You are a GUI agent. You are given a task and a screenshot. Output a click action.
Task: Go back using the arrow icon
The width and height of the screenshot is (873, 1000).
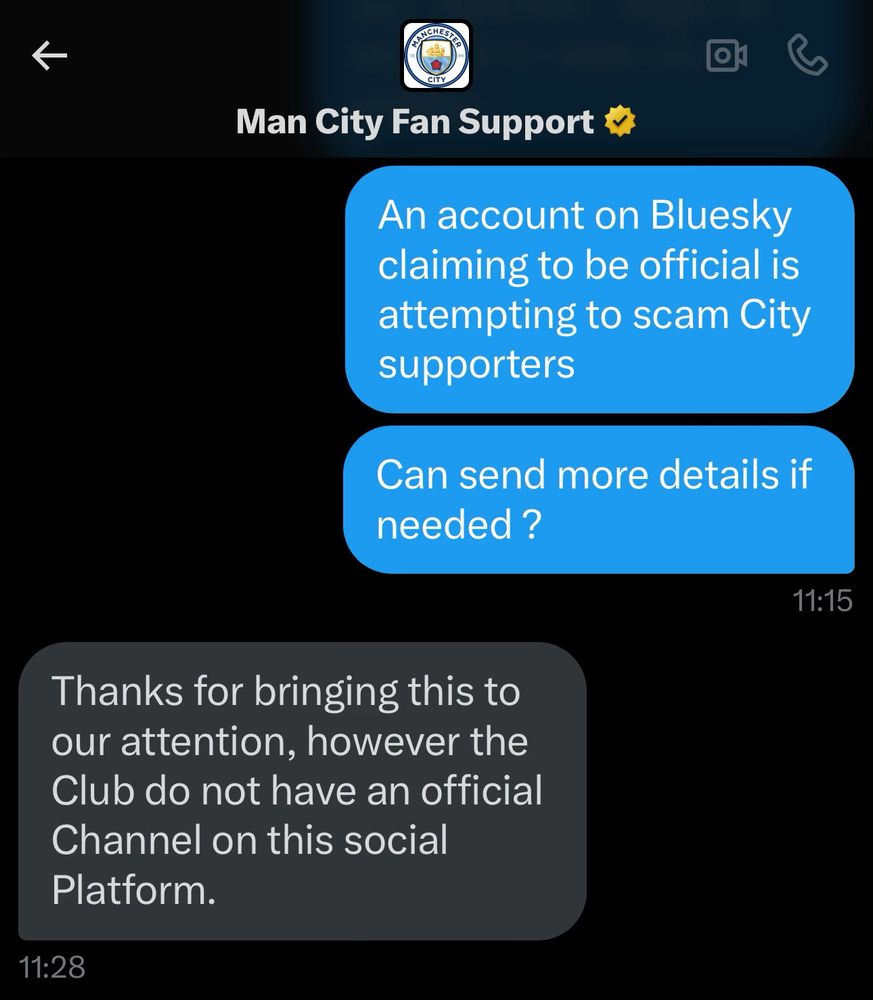[49, 57]
